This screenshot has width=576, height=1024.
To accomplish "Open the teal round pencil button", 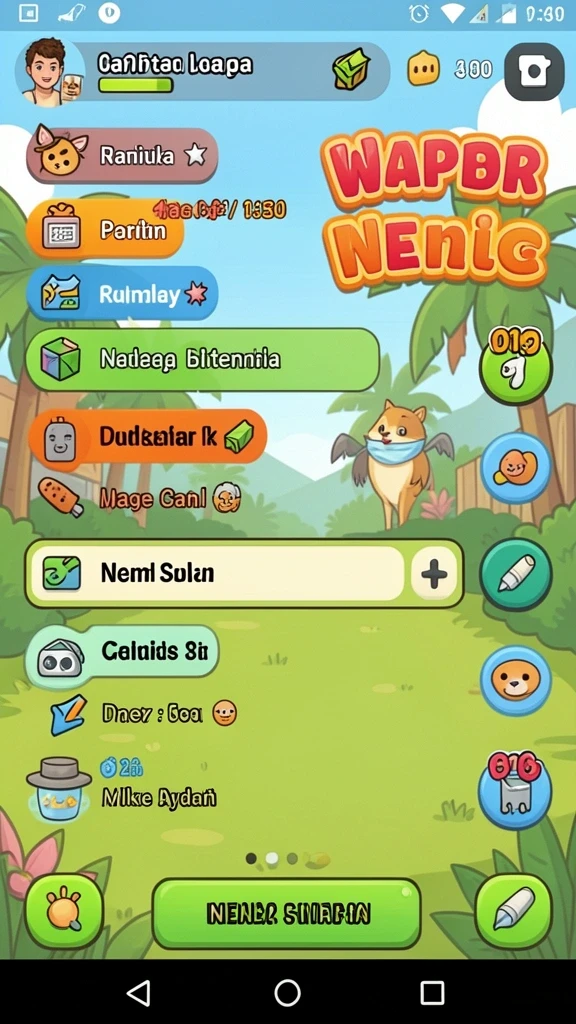I will (516, 575).
